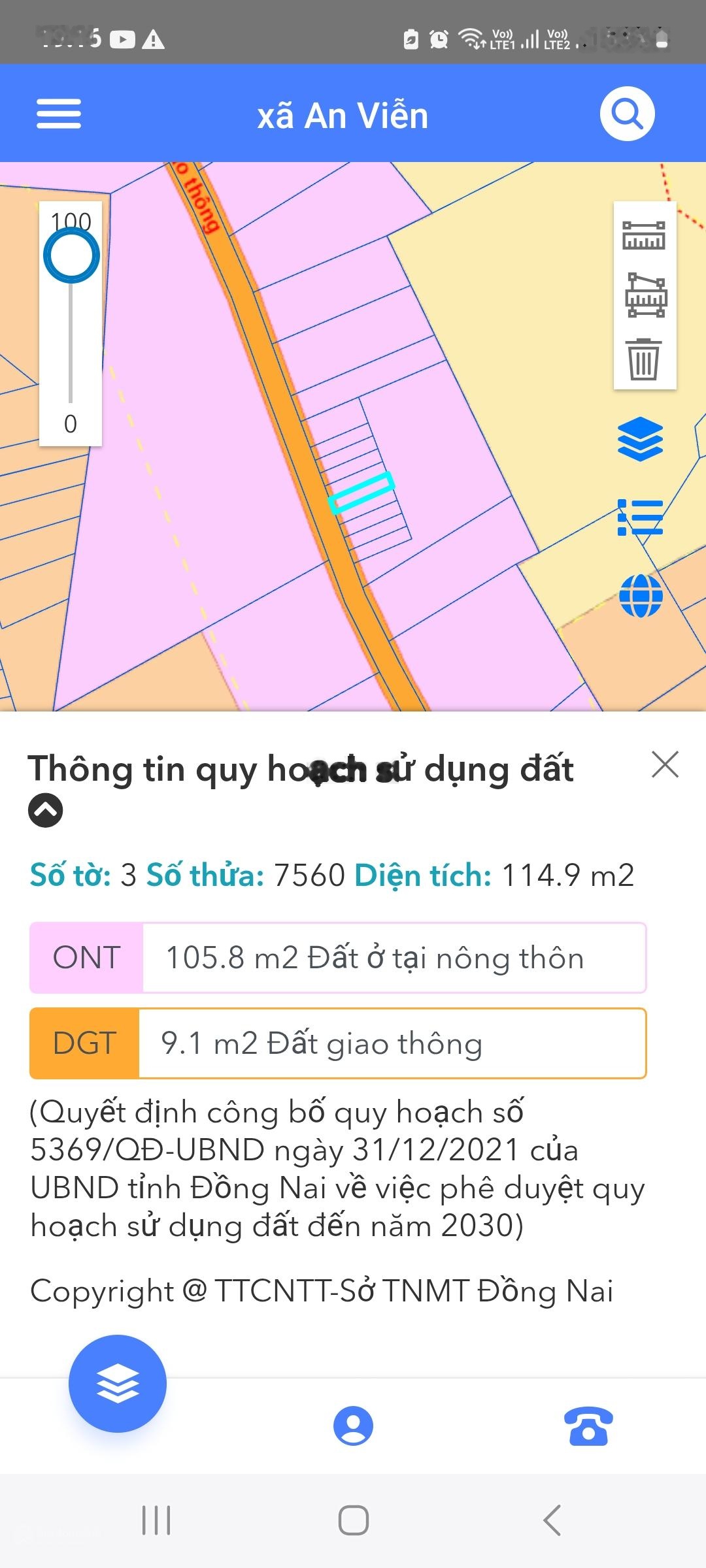706x1568 pixels.
Task: Close the land use planning info panel
Action: click(x=665, y=764)
